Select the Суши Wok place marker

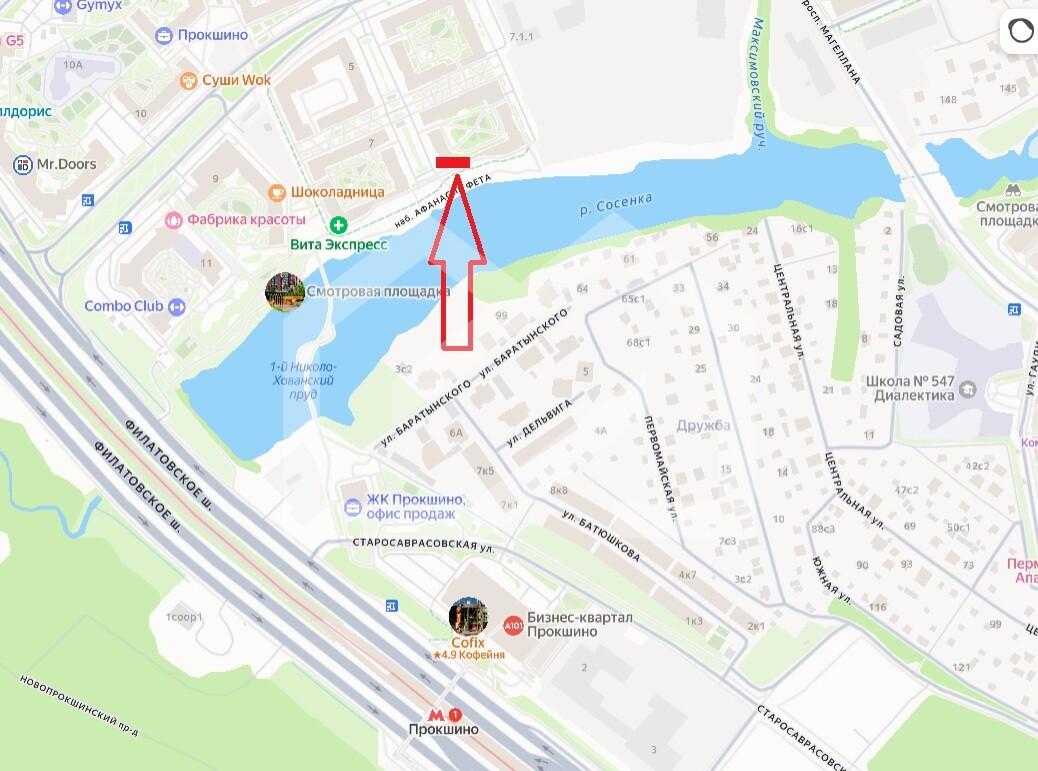pos(187,80)
